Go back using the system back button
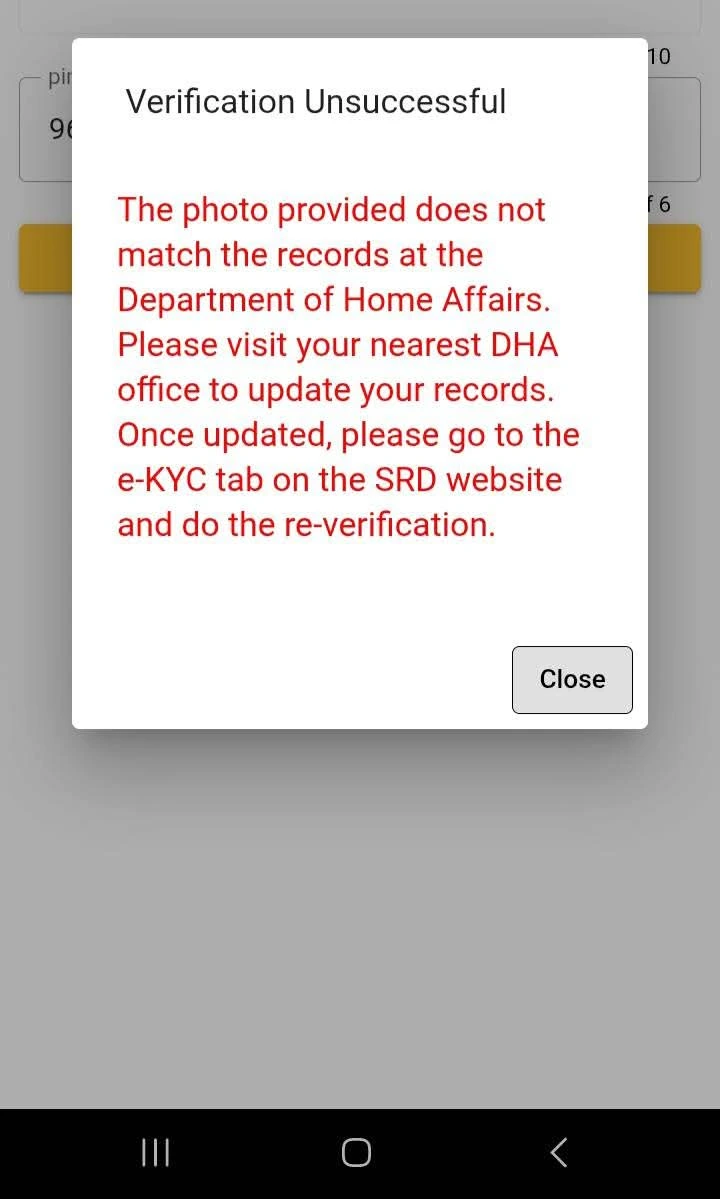 [x=559, y=1152]
